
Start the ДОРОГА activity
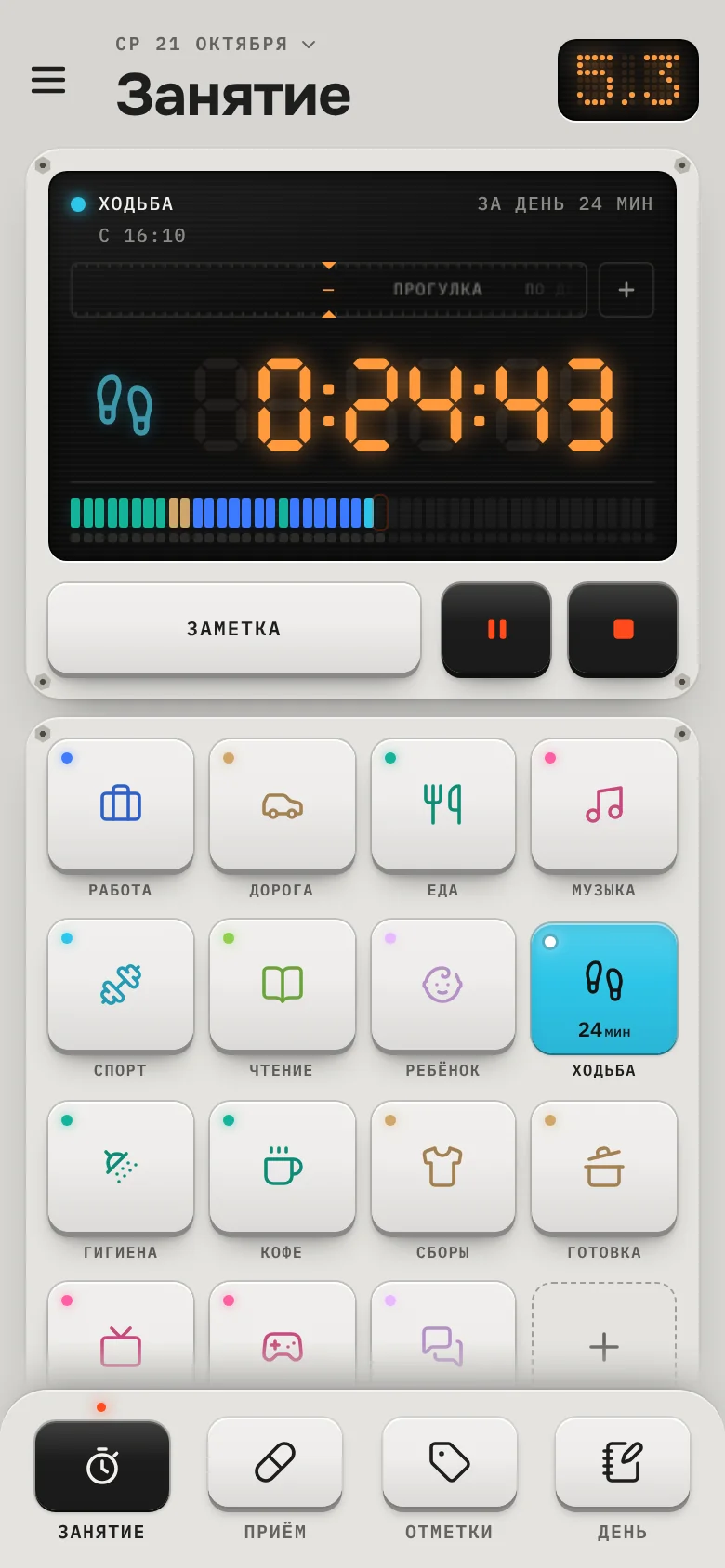(283, 805)
